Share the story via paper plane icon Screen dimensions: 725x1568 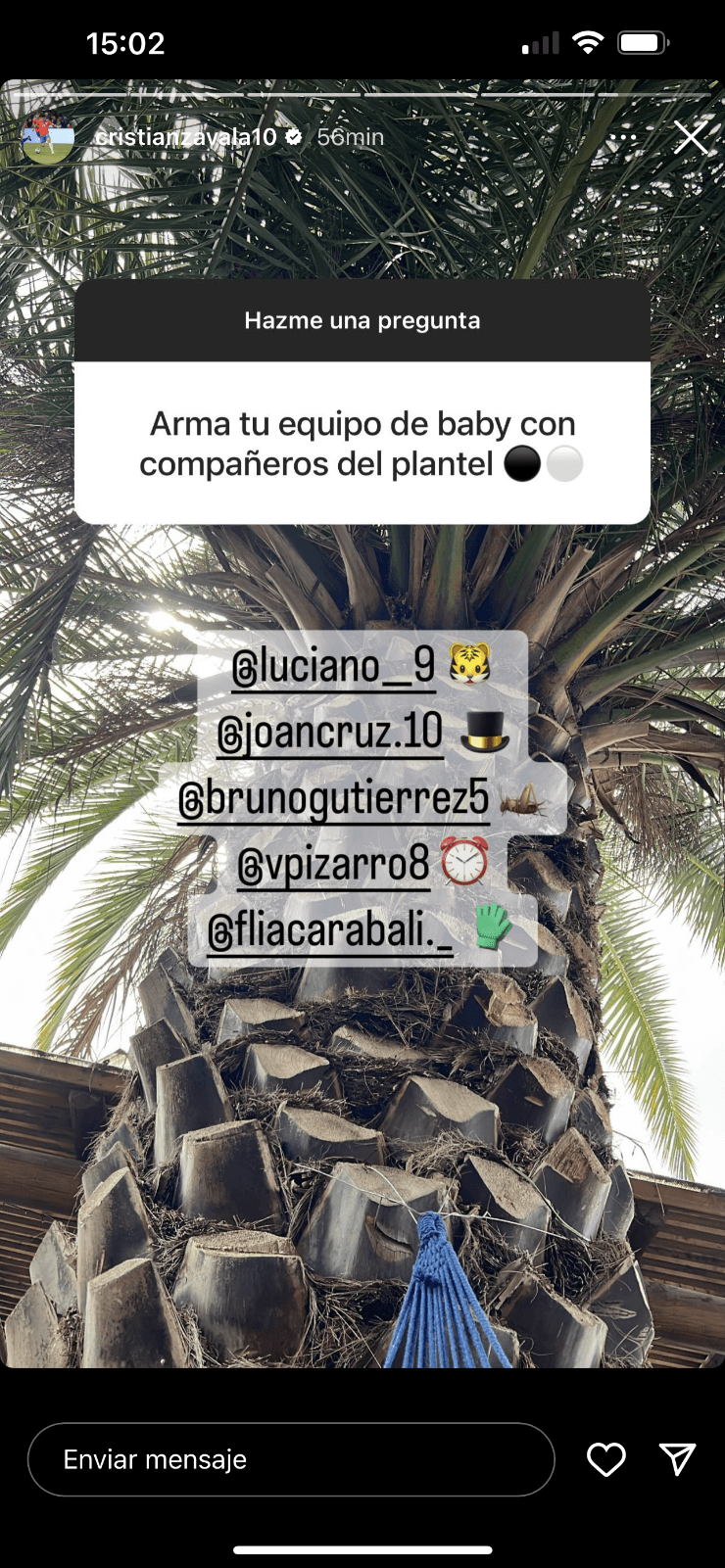click(677, 1459)
